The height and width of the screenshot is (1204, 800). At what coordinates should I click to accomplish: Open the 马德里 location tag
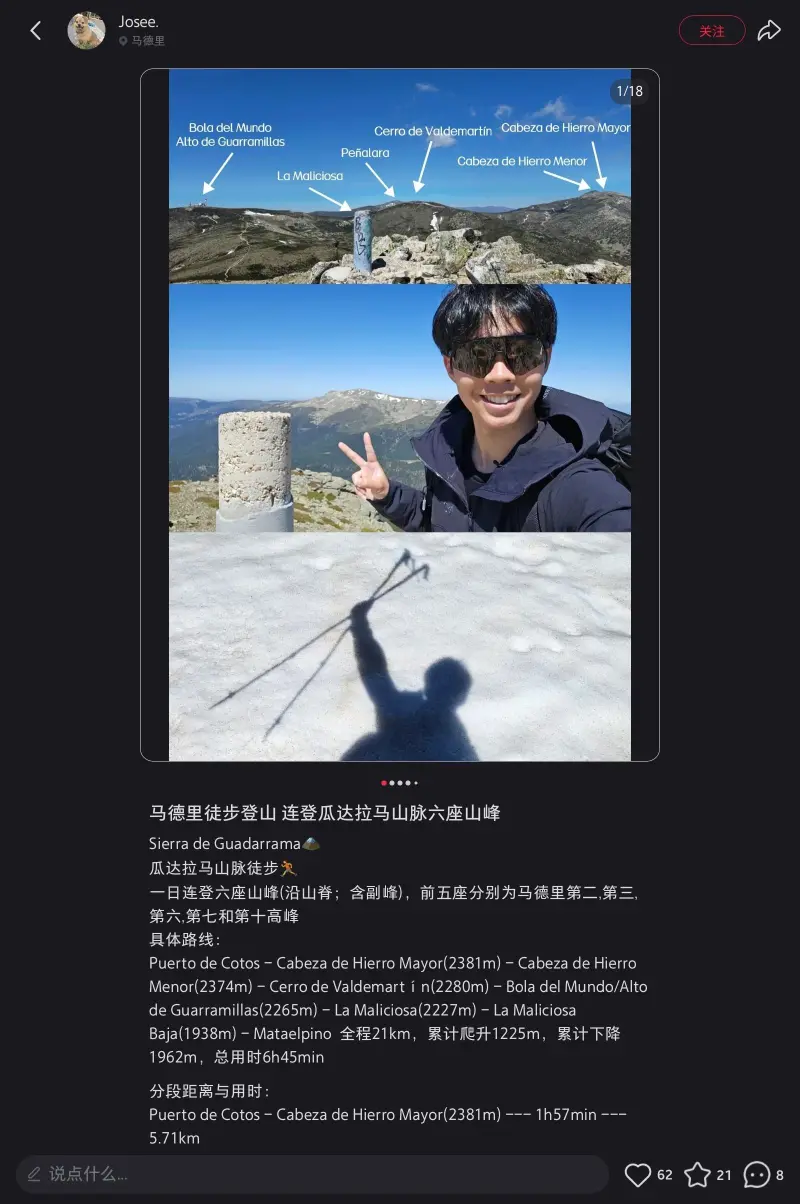(147, 41)
